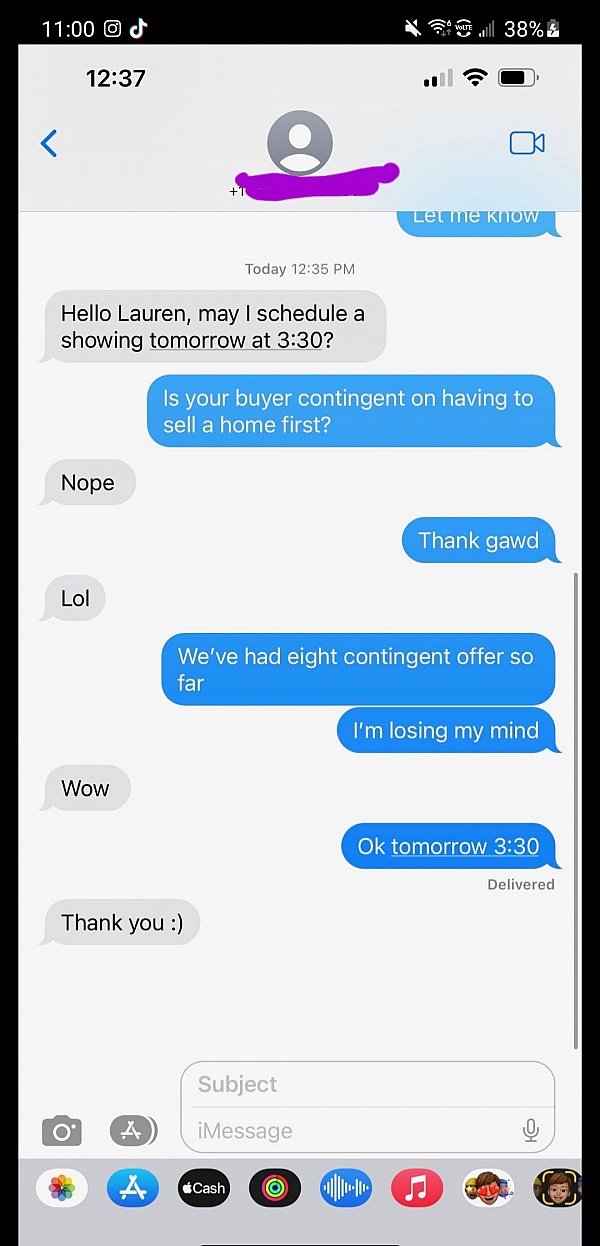
Task: Open the Music iMessage app
Action: pyautogui.click(x=417, y=1188)
